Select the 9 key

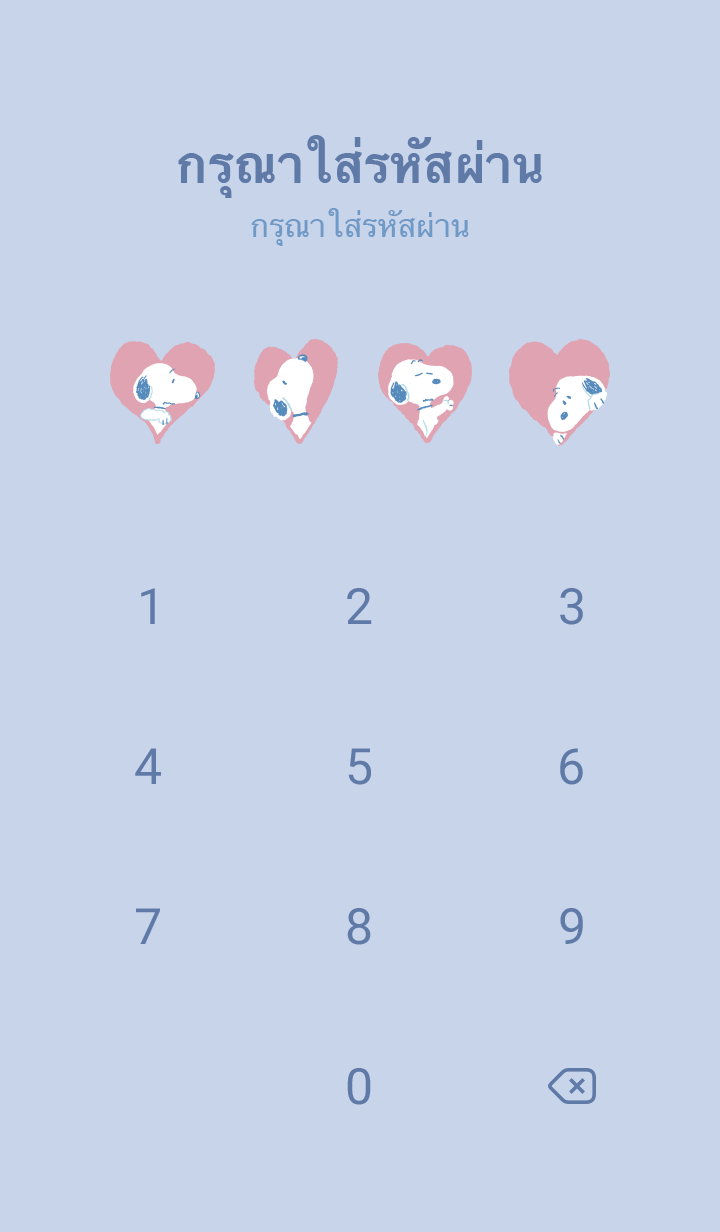point(571,927)
